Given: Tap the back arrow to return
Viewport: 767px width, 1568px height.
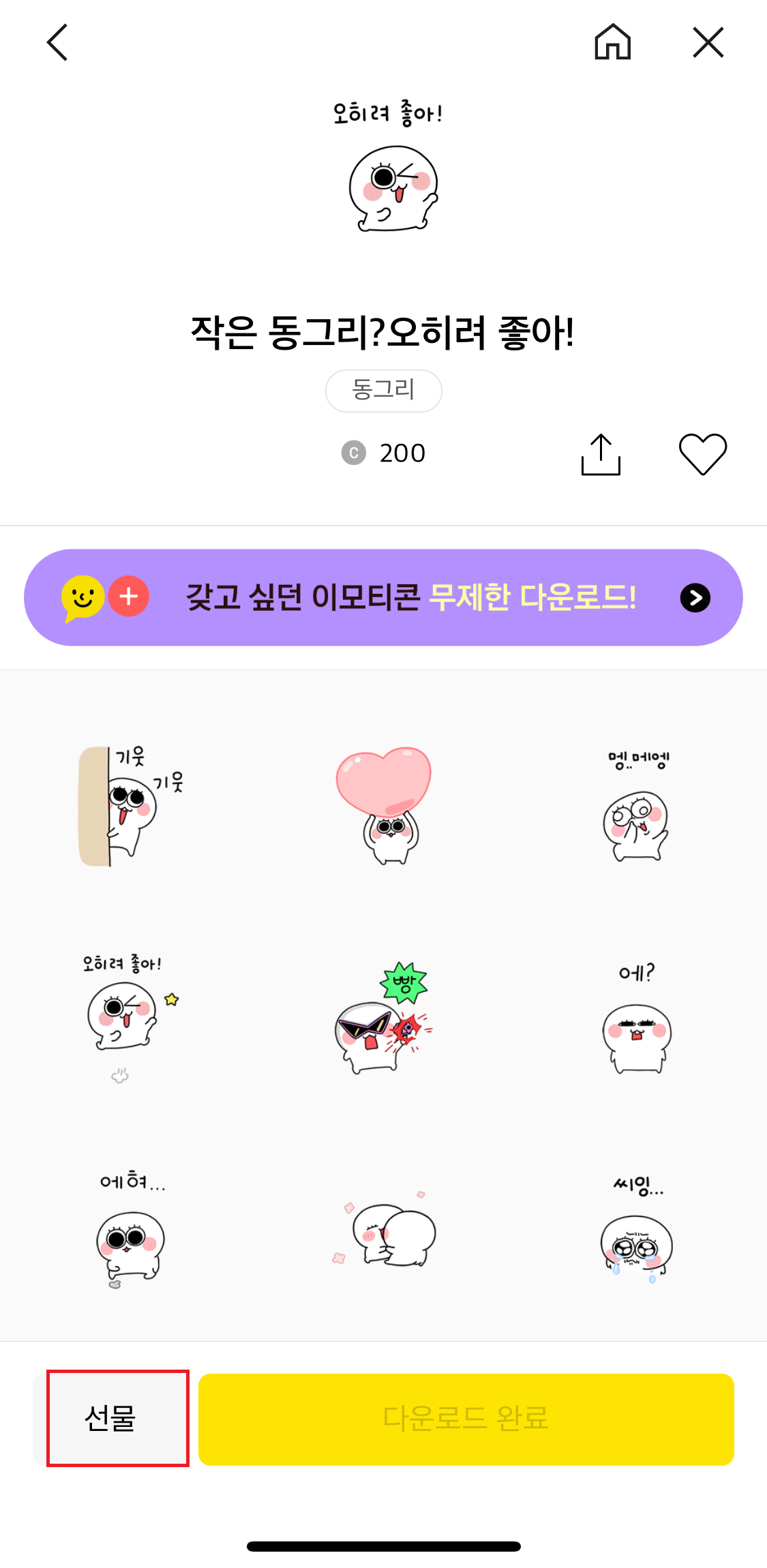Looking at the screenshot, I should coord(57,42).
